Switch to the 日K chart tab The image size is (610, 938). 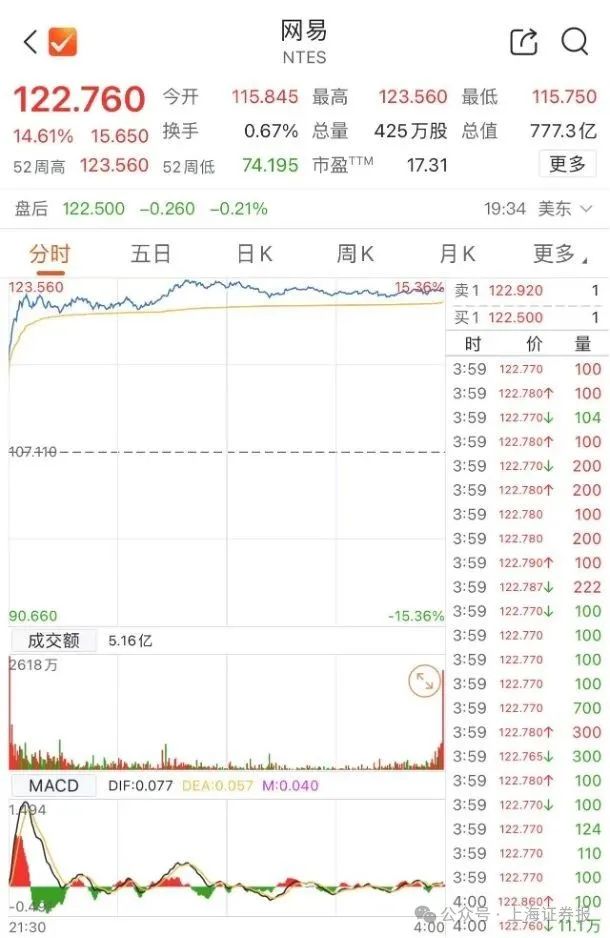pyautogui.click(x=254, y=254)
